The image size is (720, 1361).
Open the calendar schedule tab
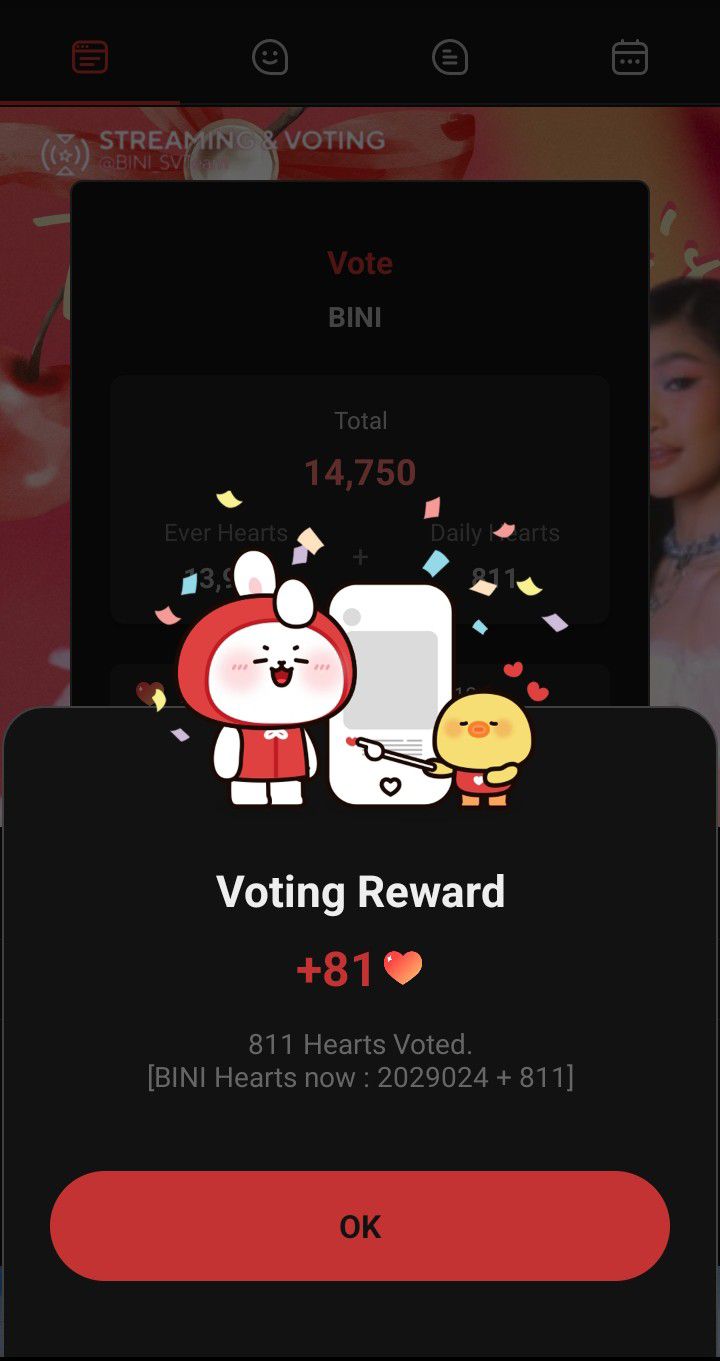[x=630, y=57]
